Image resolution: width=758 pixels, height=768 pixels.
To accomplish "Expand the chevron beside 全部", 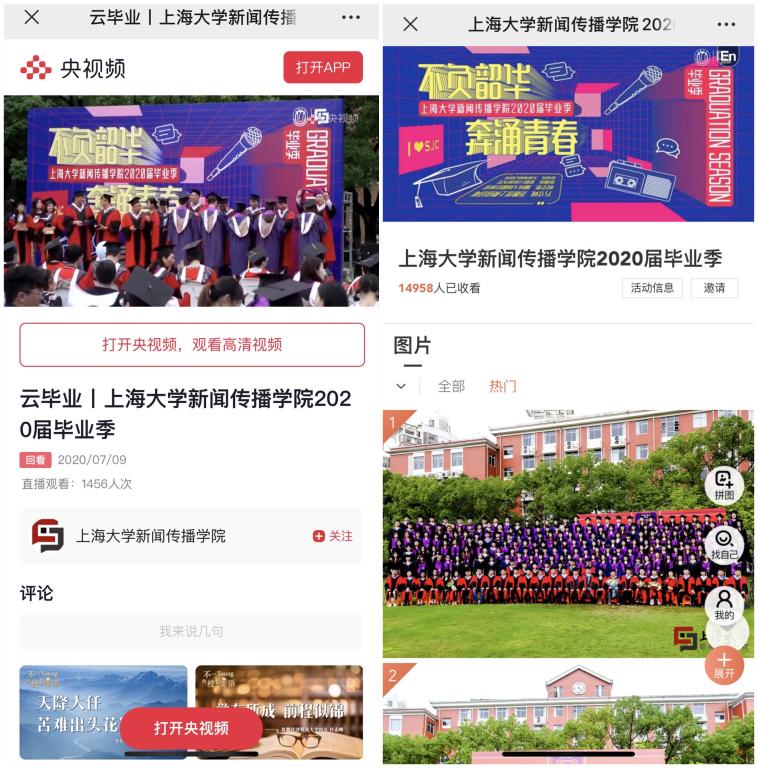I will pyautogui.click(x=401, y=386).
